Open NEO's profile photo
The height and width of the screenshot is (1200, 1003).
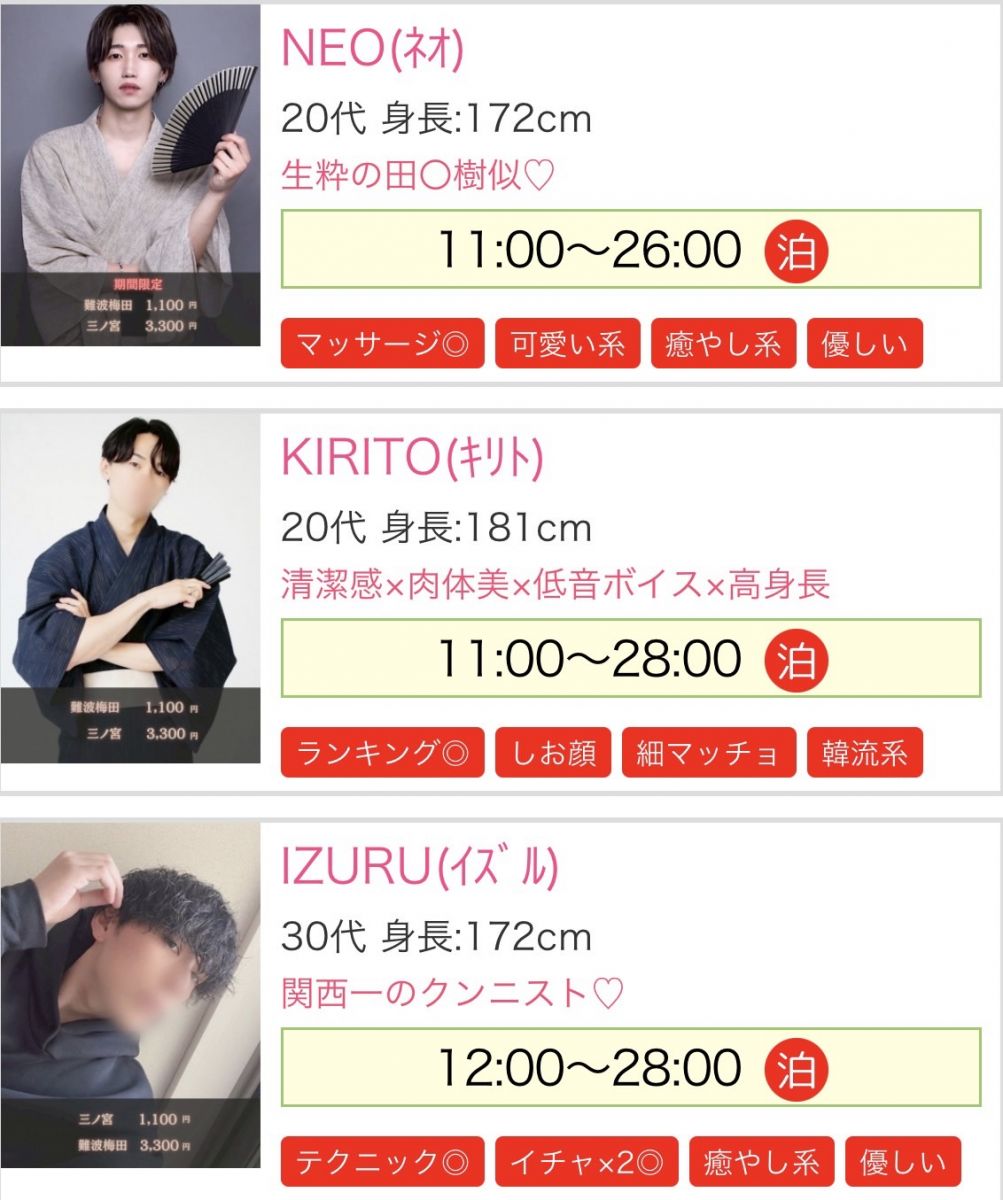(x=130, y=176)
